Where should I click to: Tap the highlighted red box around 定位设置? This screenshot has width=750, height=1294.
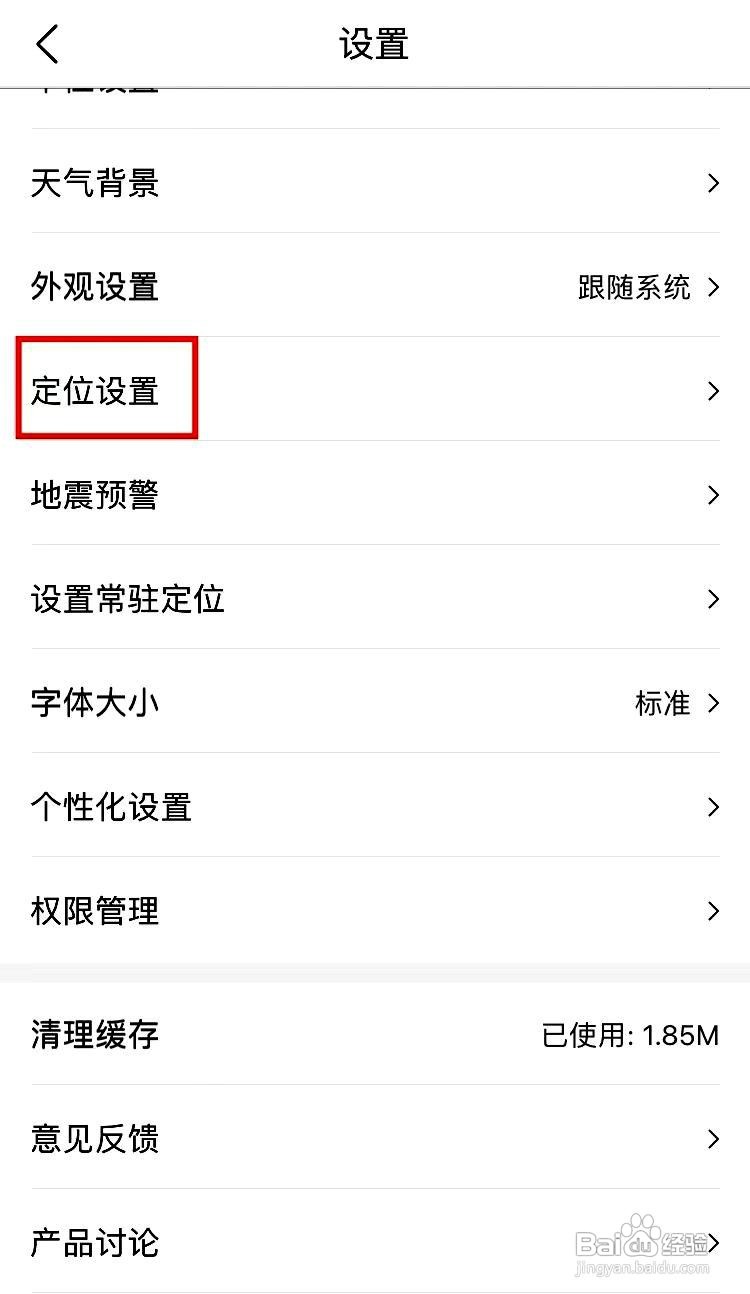106,388
